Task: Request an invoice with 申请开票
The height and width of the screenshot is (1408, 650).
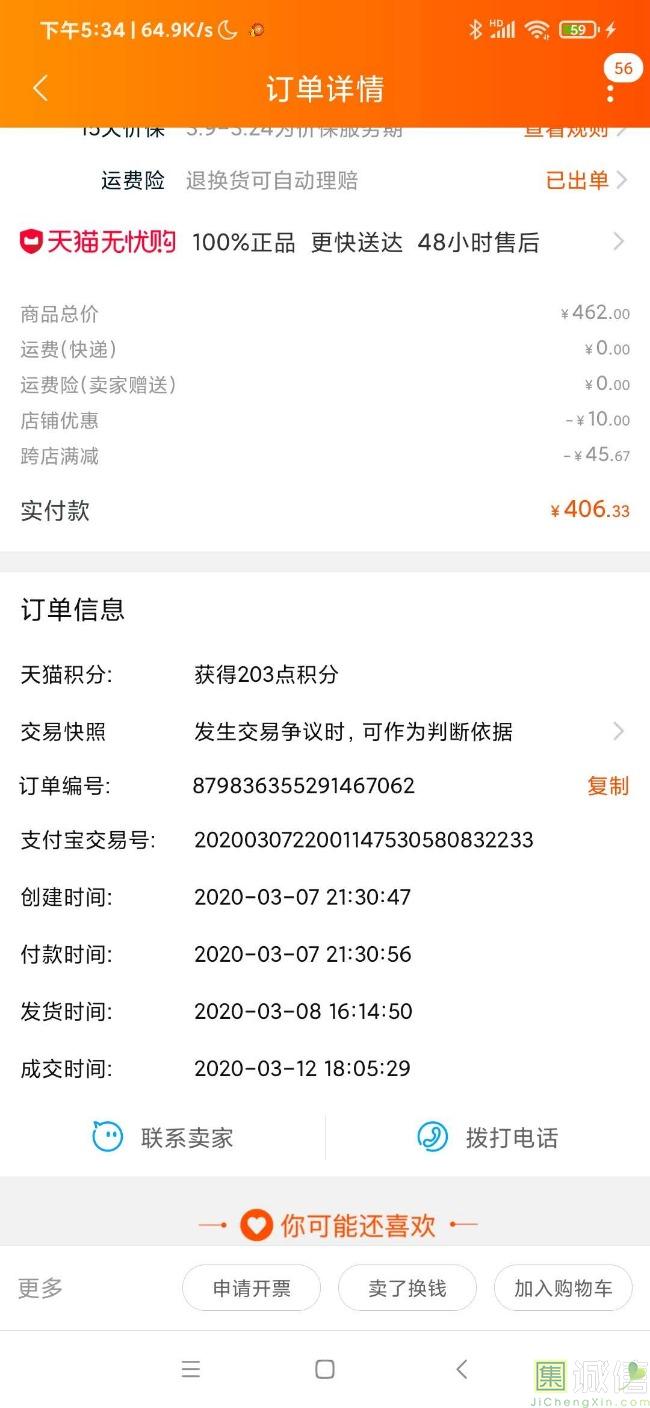Action: pos(251,1288)
